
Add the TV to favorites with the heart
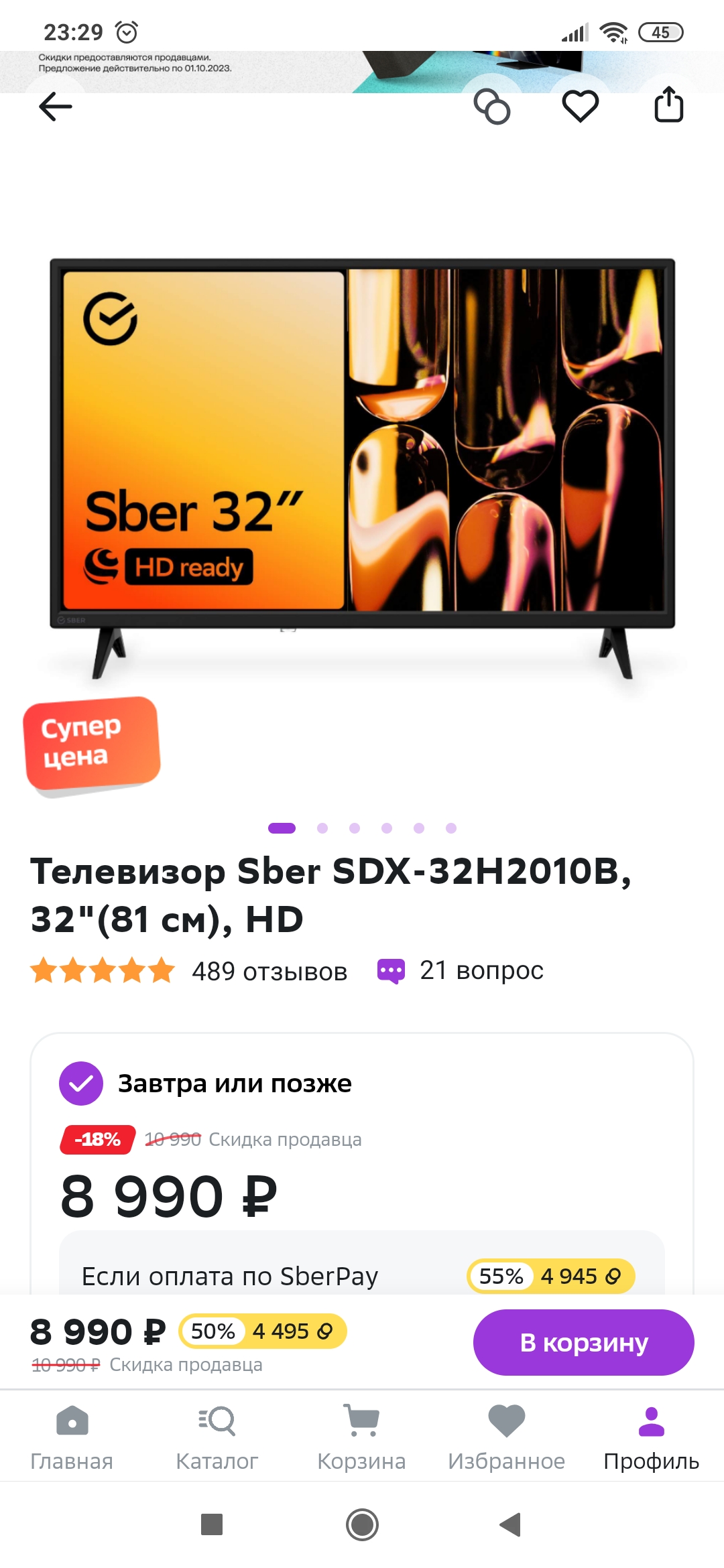(580, 107)
